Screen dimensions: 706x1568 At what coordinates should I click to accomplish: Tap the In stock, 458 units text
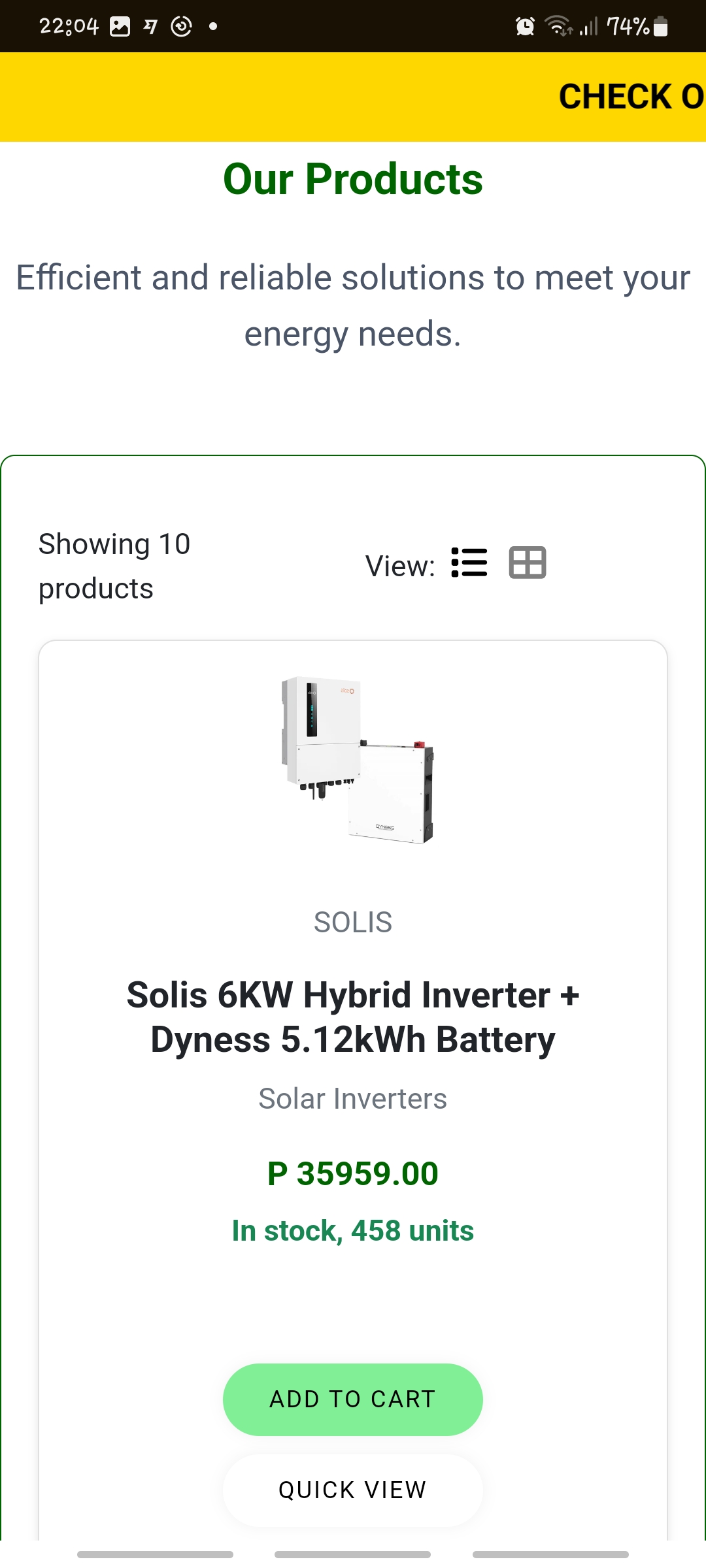pyautogui.click(x=353, y=1230)
